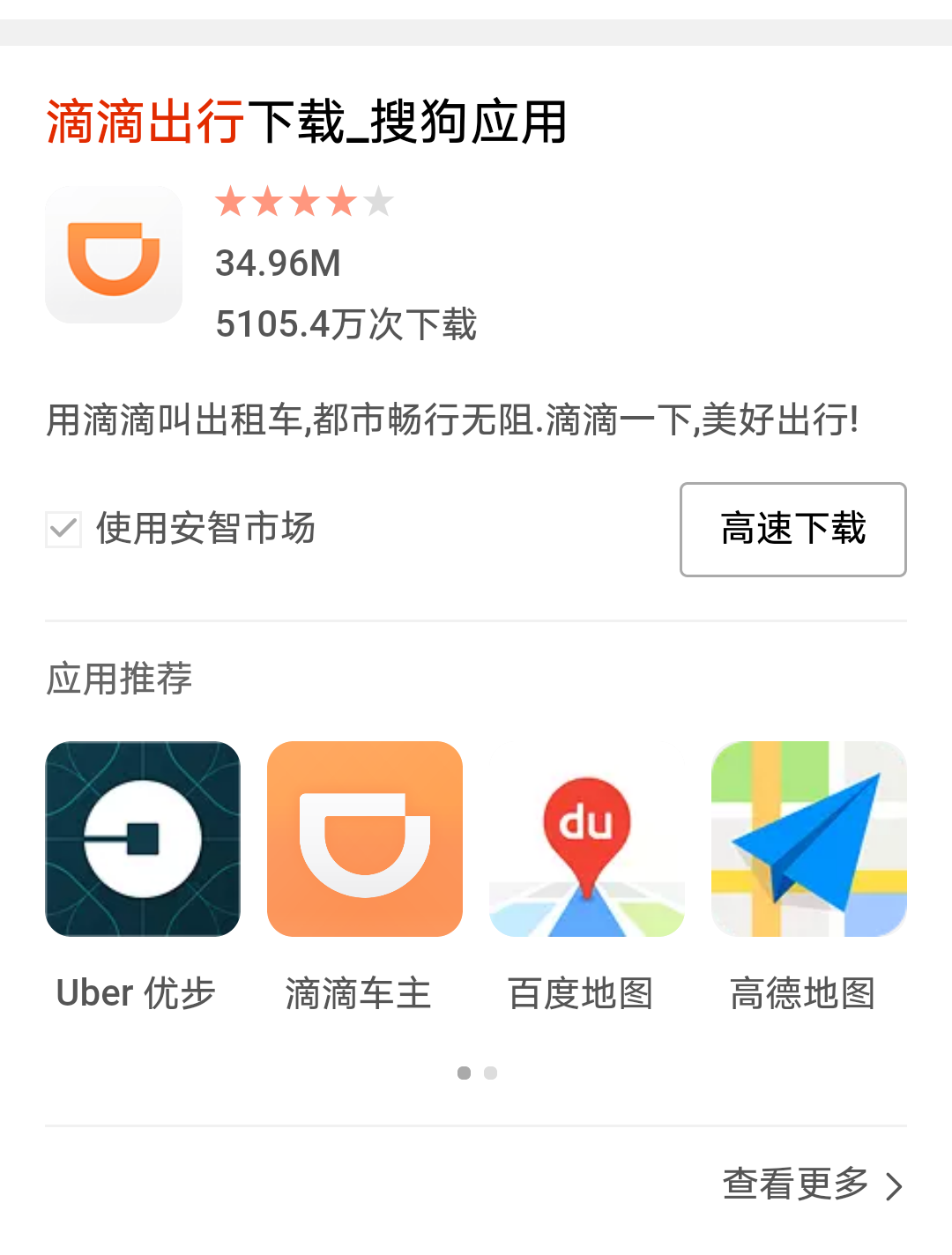This screenshot has width=952, height=1255.
Task: Click the star rating bar
Action: click(303, 202)
